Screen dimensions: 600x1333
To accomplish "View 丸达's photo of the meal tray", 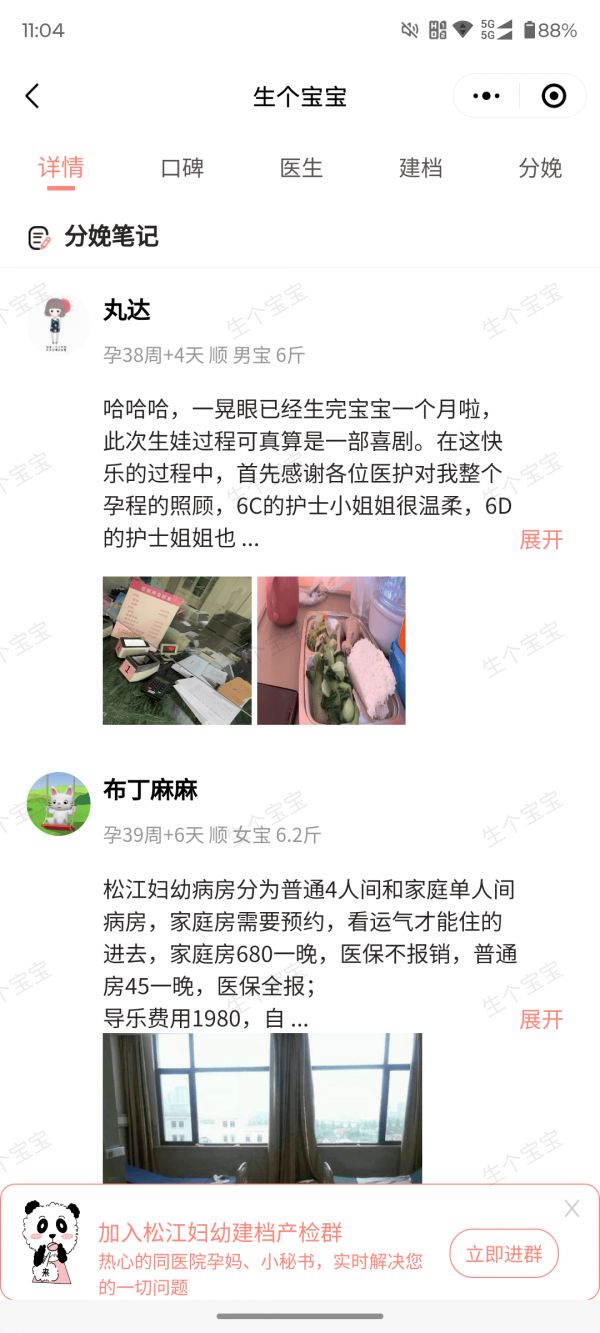I will [x=331, y=650].
